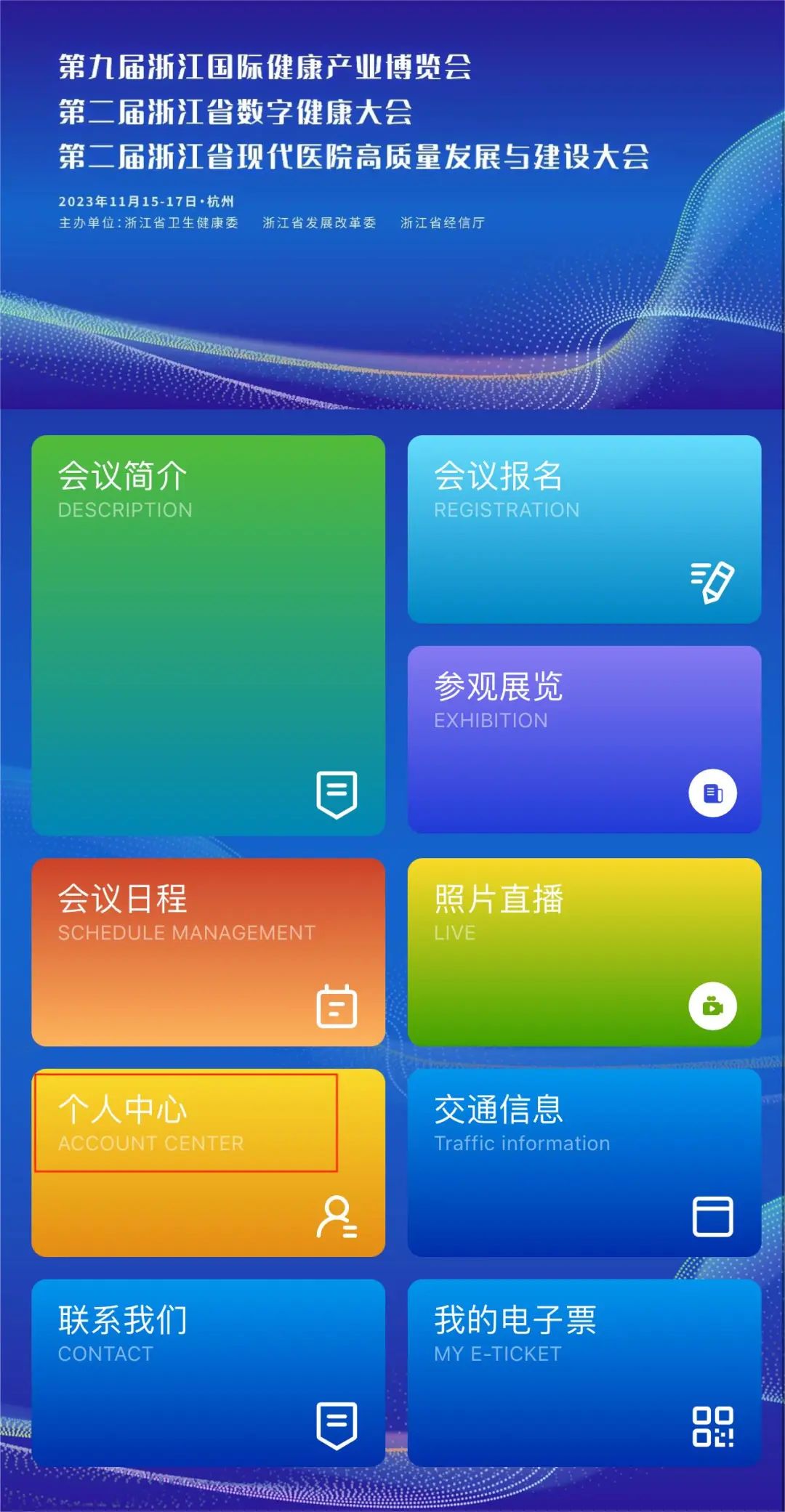Open 交通信息 Traffic information
Image resolution: width=785 pixels, height=1512 pixels.
click(584, 1163)
